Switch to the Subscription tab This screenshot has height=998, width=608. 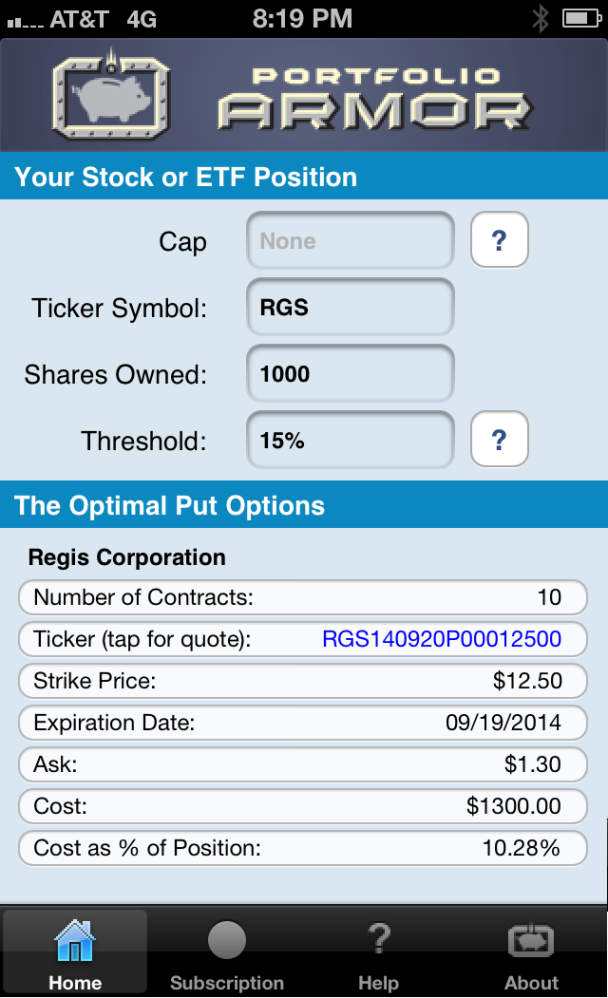pyautogui.click(x=227, y=955)
